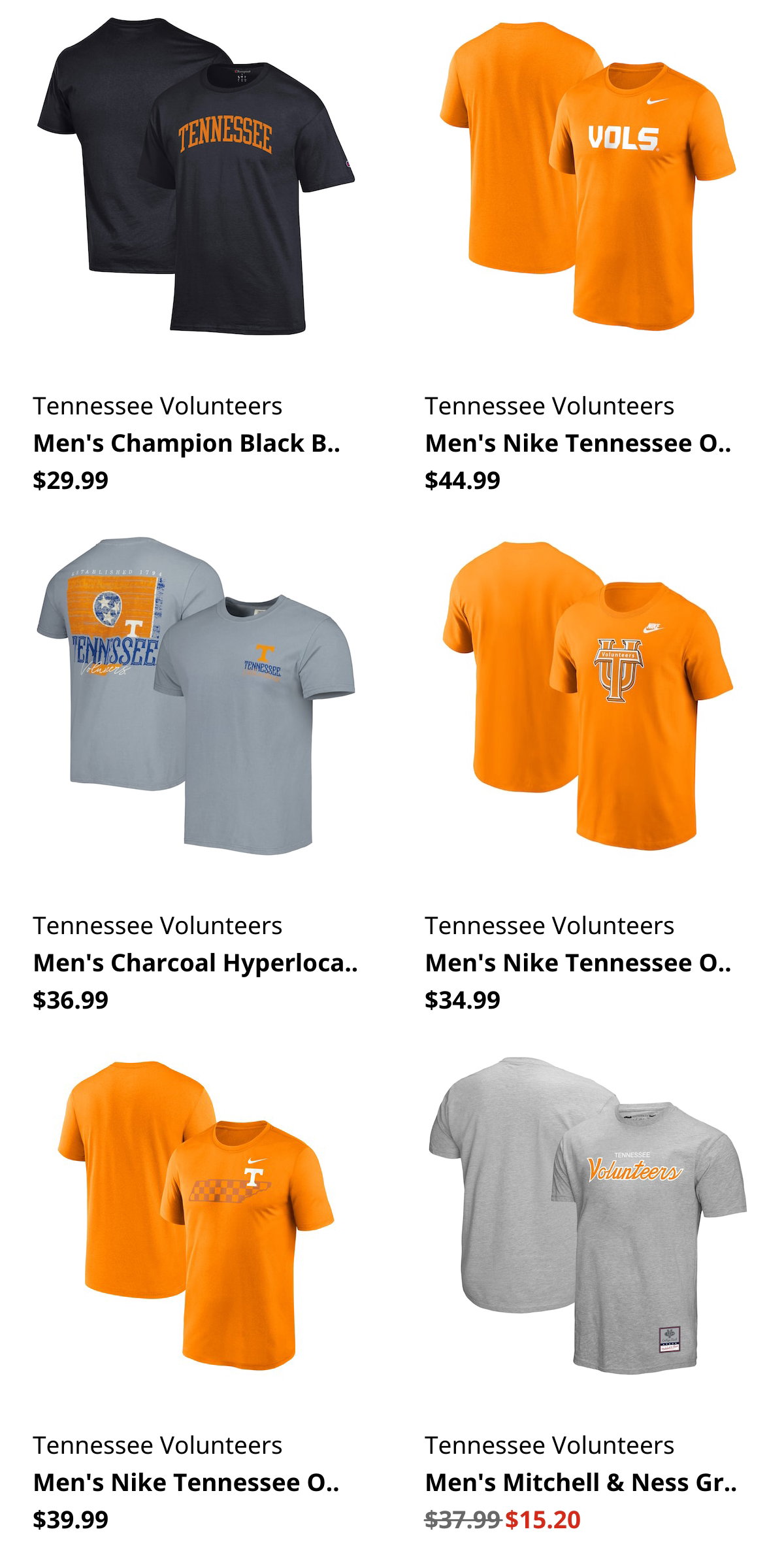View the Men's Charcoal Hyperlocal tee product
Screen dimensions: 784x1559
point(195,696)
